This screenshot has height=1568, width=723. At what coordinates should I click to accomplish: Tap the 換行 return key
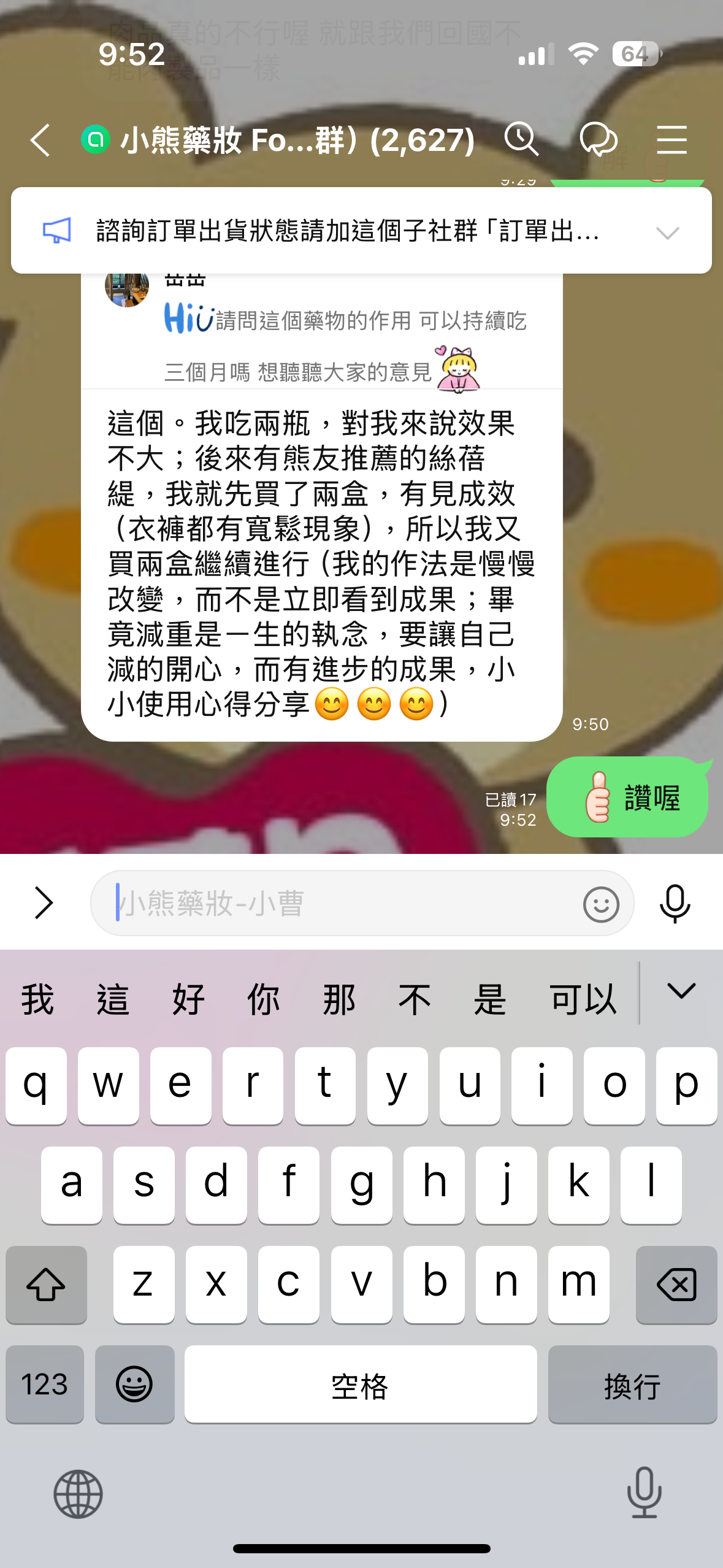pyautogui.click(x=632, y=1385)
